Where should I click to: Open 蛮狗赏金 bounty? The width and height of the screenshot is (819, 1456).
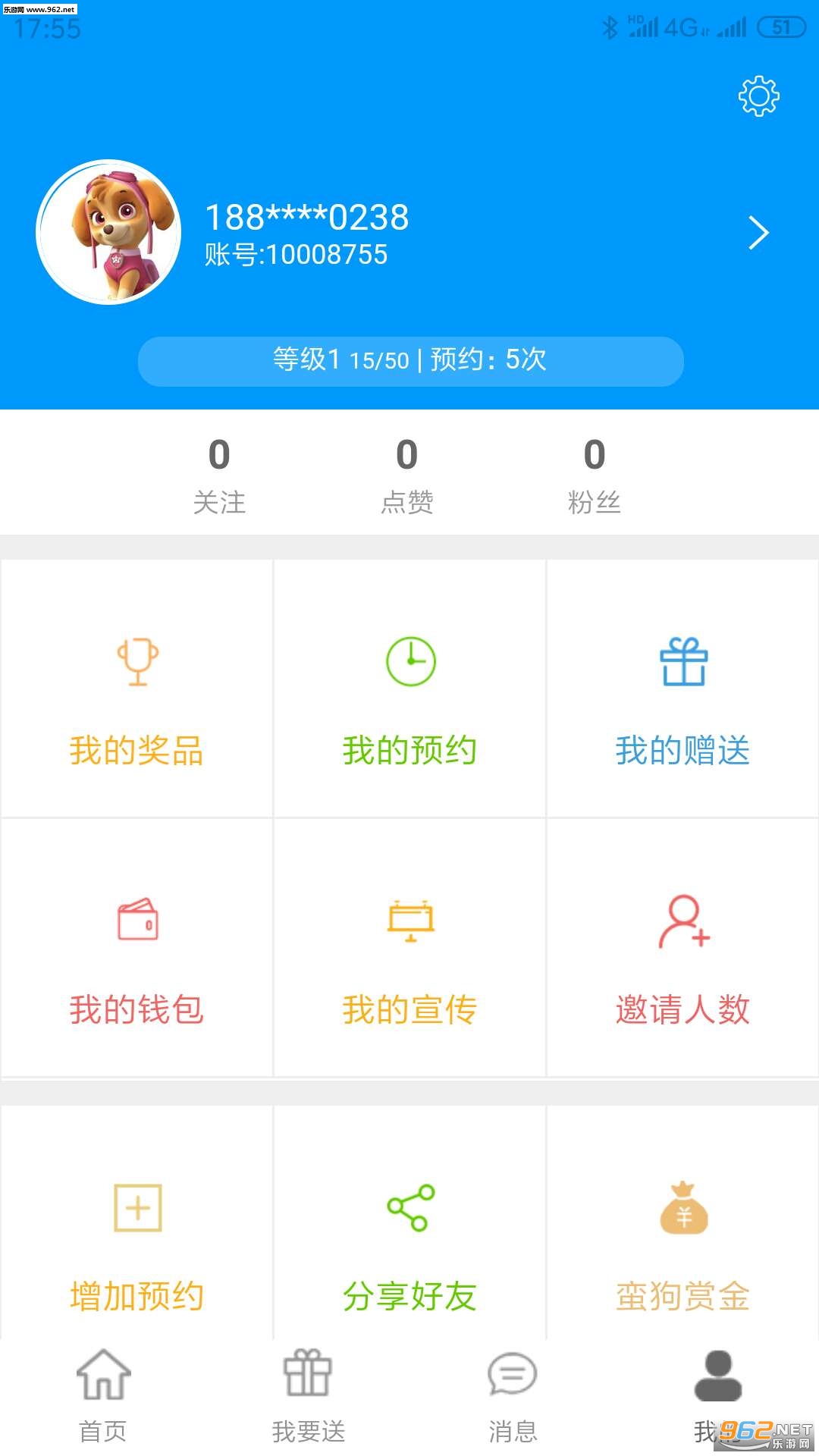pos(682,1236)
